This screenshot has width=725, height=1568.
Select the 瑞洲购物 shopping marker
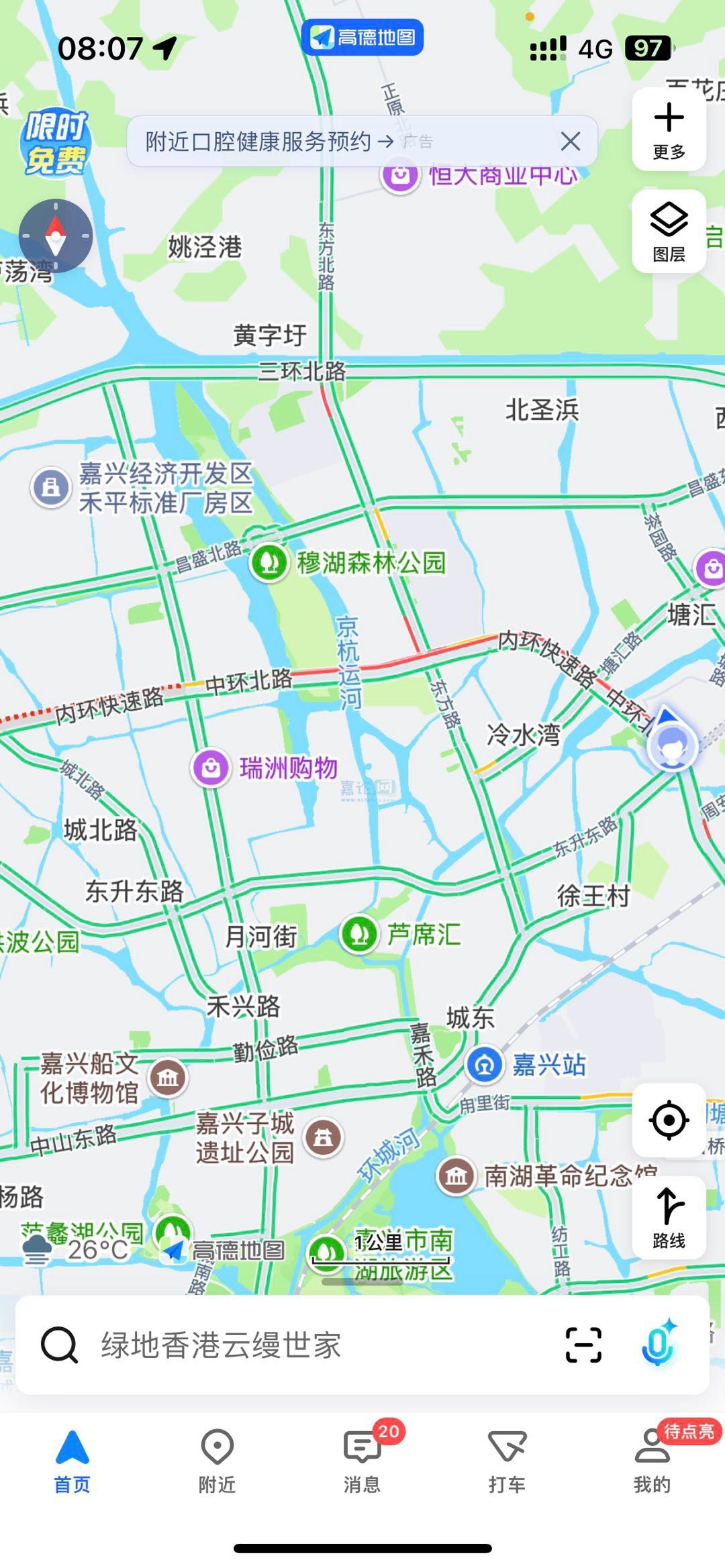pos(211,767)
